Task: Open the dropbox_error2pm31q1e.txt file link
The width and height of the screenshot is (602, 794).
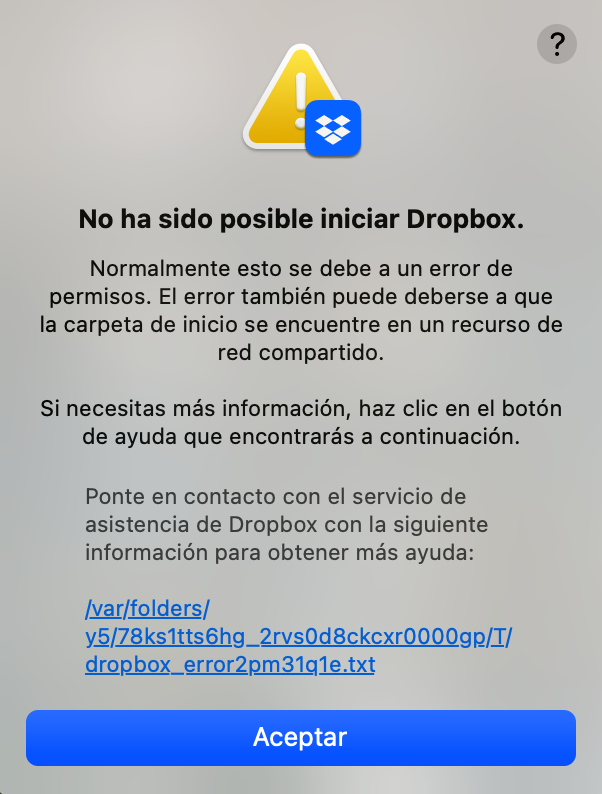Action: pos(230,664)
